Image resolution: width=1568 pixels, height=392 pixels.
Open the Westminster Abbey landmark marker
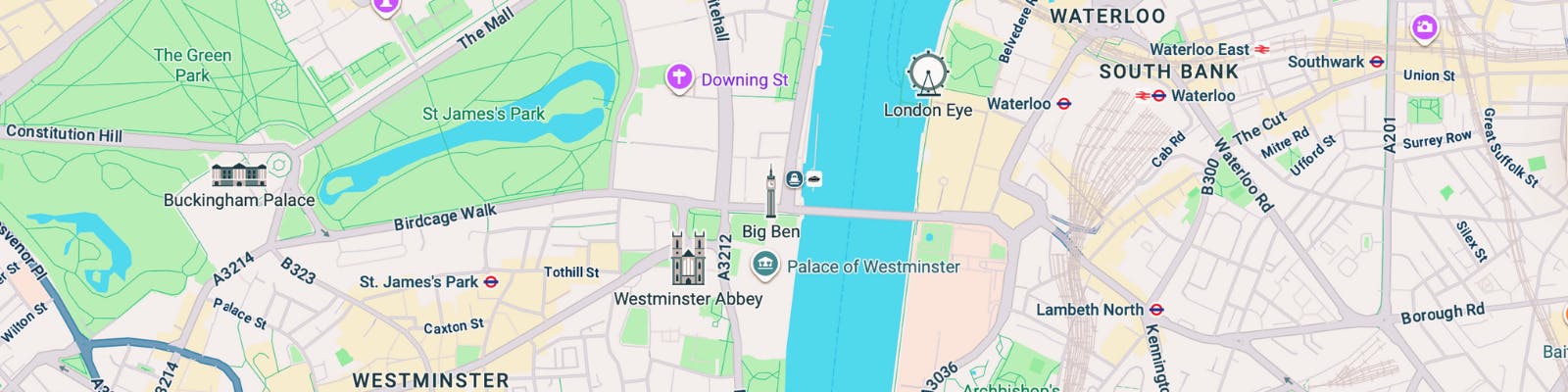(688, 259)
